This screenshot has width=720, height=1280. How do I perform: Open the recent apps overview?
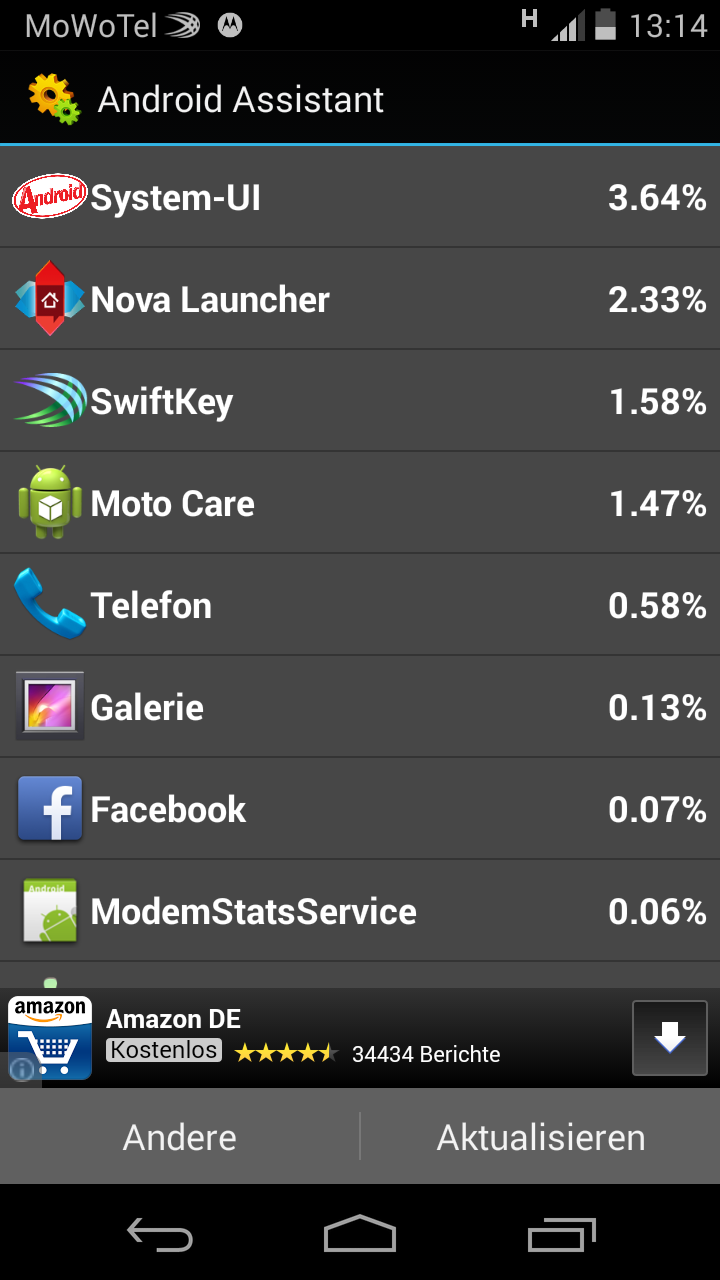[x=561, y=1235]
